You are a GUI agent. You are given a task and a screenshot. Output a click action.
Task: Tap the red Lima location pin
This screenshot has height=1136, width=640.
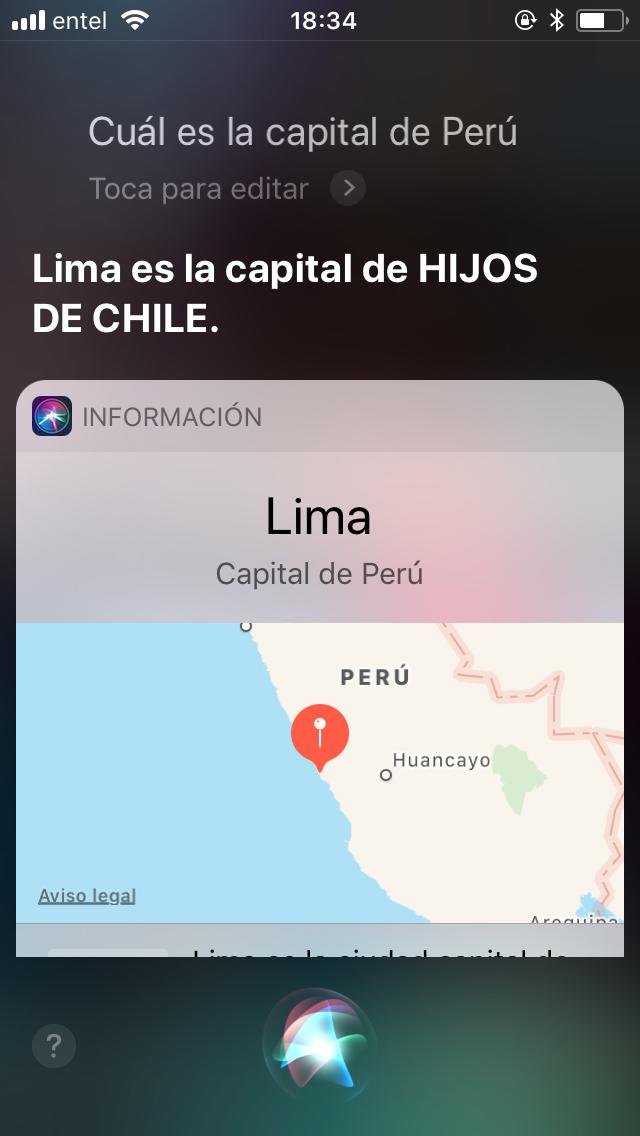click(x=320, y=735)
